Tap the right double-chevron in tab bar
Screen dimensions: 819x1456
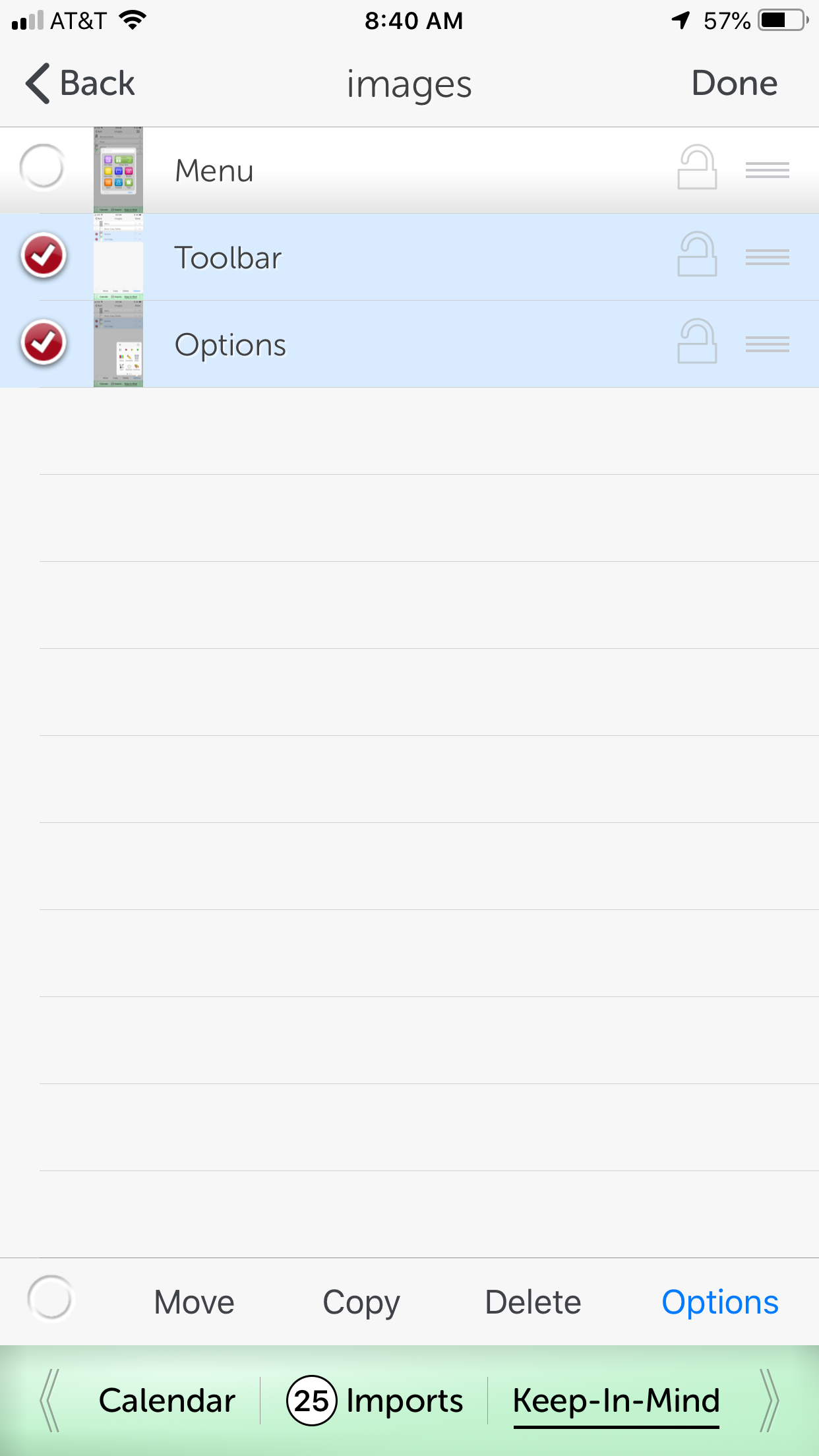coord(769,1401)
